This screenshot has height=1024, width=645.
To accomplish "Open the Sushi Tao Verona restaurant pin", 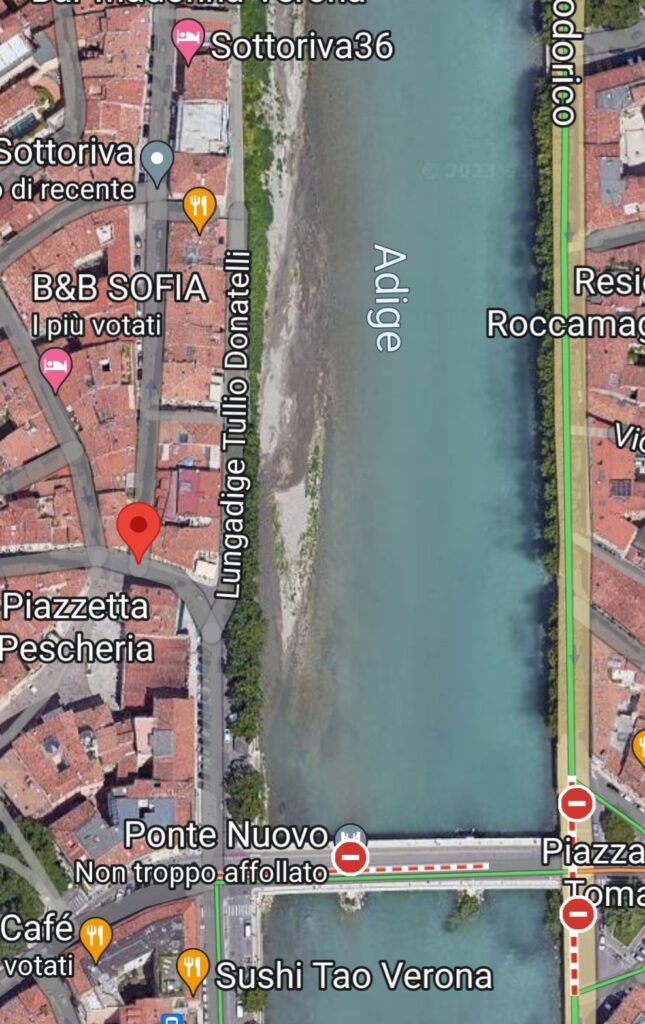I will [x=193, y=967].
